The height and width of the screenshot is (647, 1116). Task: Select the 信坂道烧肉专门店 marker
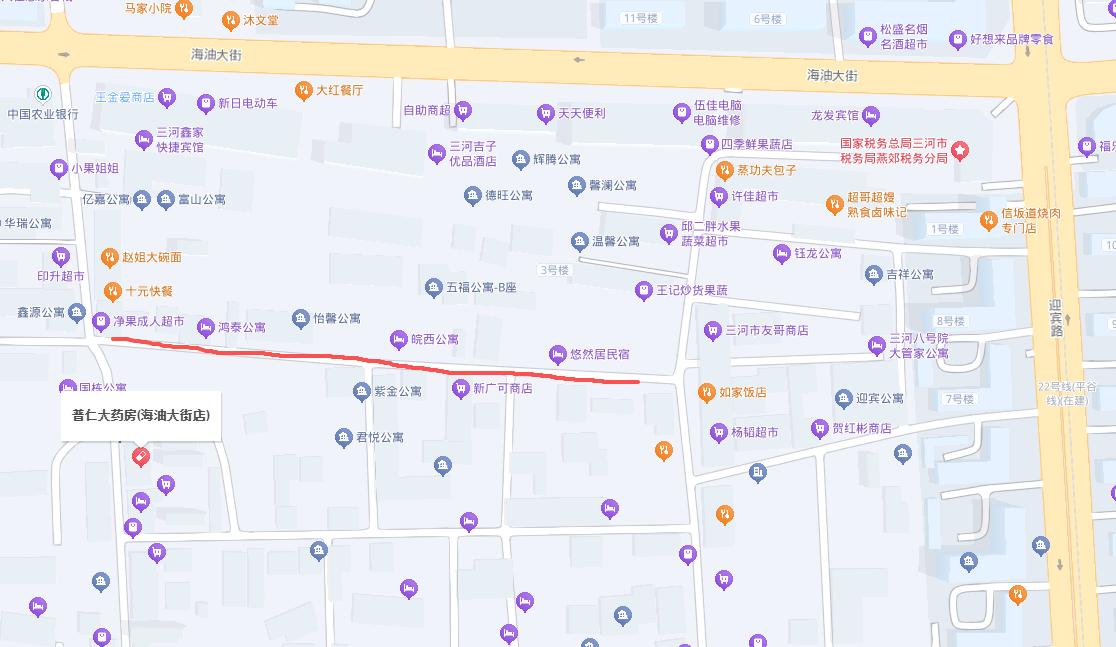(988, 220)
